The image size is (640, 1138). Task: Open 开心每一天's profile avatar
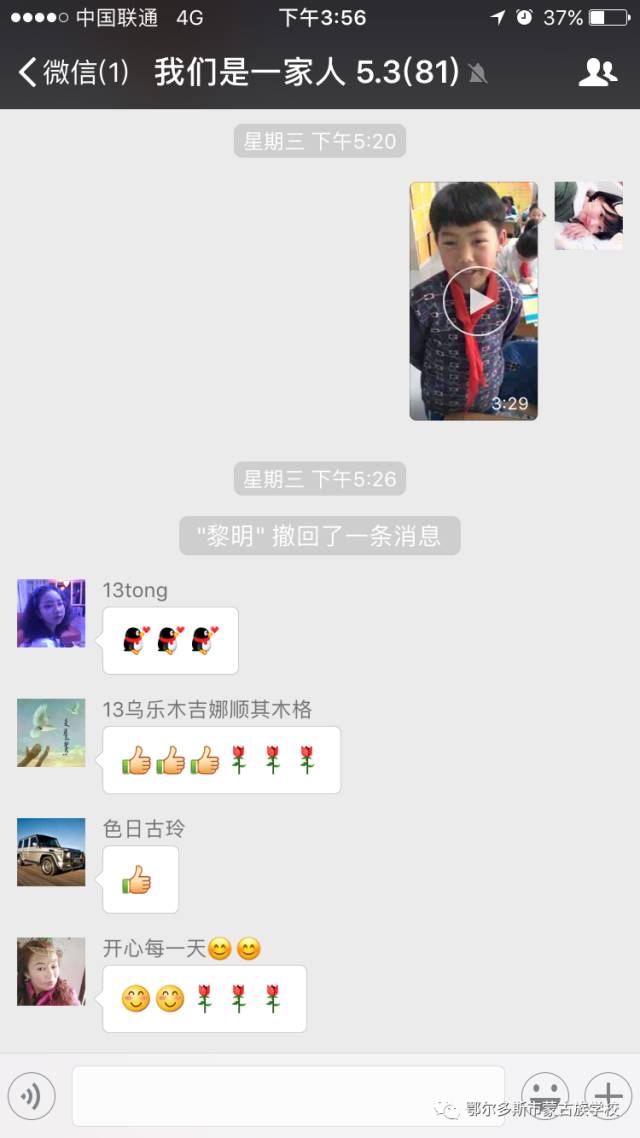point(51,971)
